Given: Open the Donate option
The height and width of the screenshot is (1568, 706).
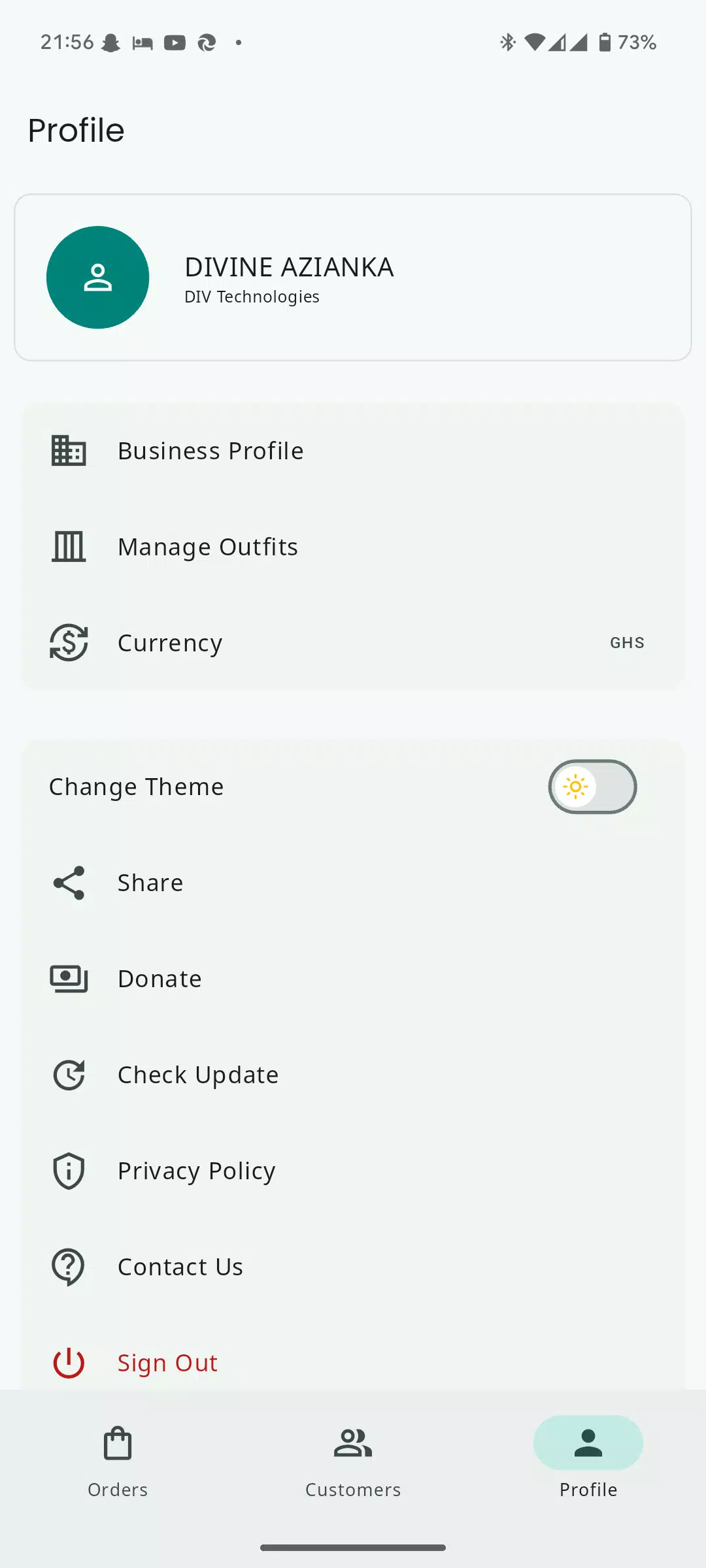Looking at the screenshot, I should 353,979.
